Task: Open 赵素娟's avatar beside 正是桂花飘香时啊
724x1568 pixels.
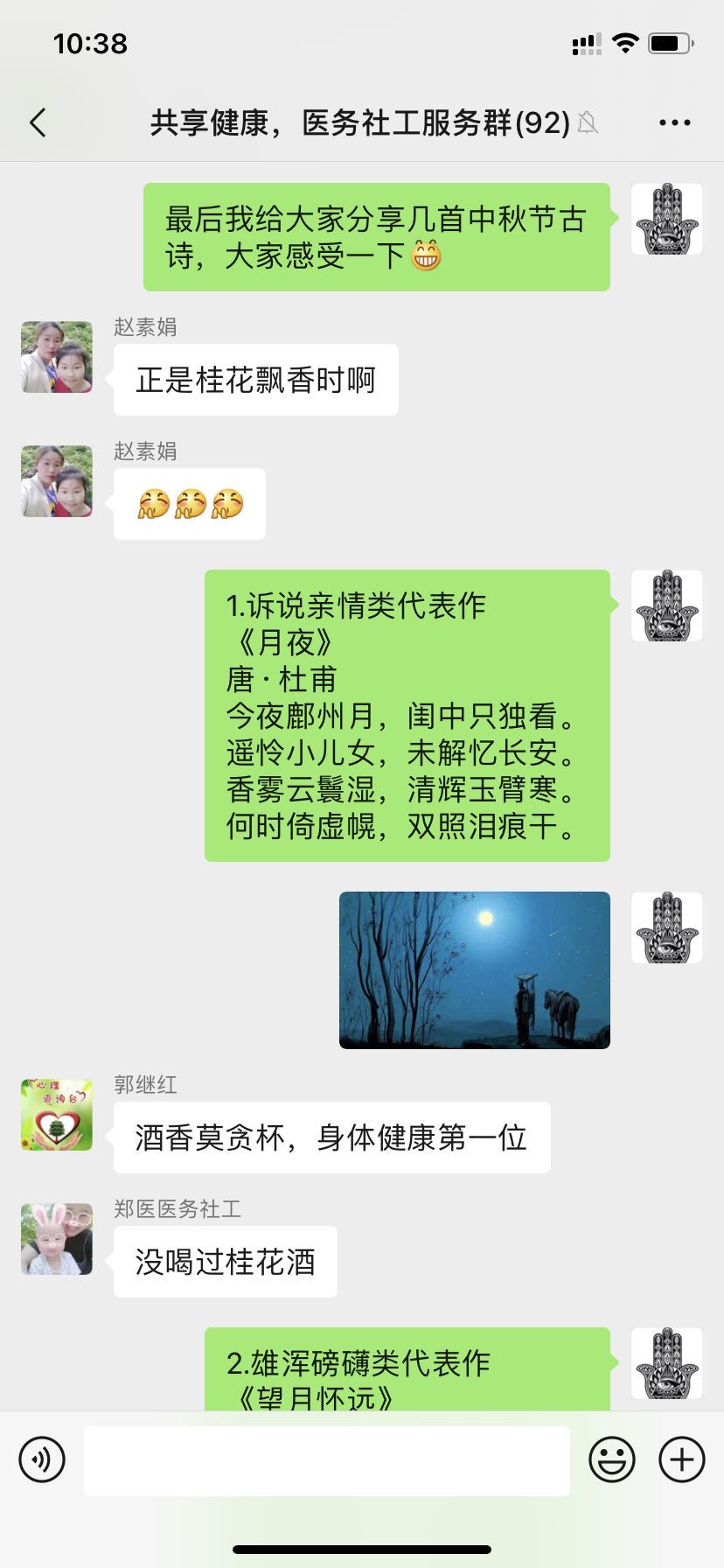Action: (57, 356)
